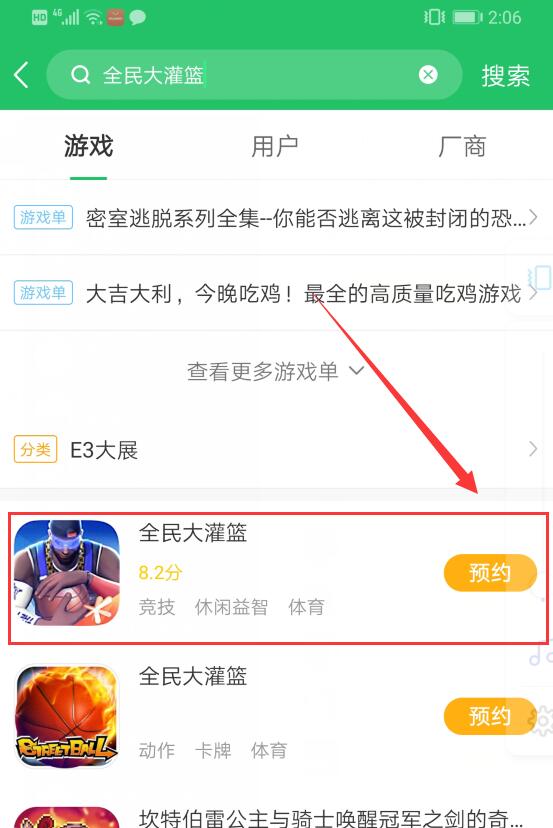Switch to the 用户 tab
The width and height of the screenshot is (553, 828).
275,146
